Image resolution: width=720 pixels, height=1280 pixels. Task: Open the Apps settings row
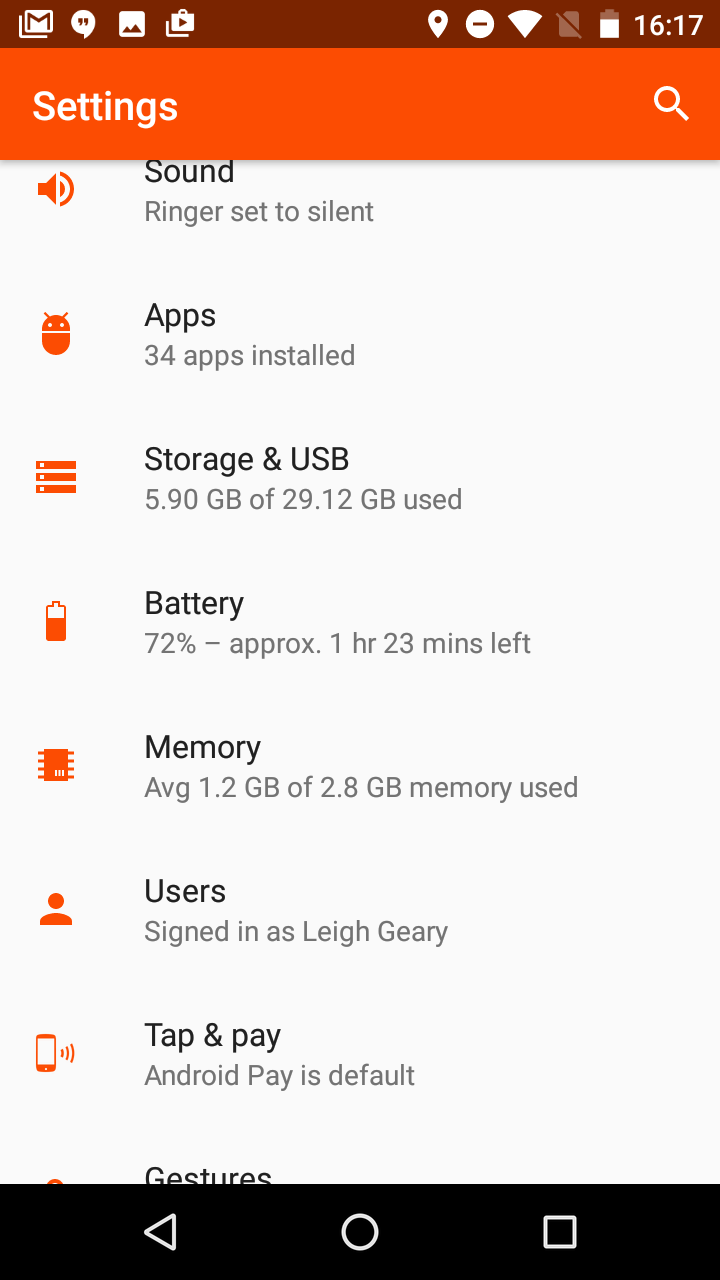coord(360,334)
